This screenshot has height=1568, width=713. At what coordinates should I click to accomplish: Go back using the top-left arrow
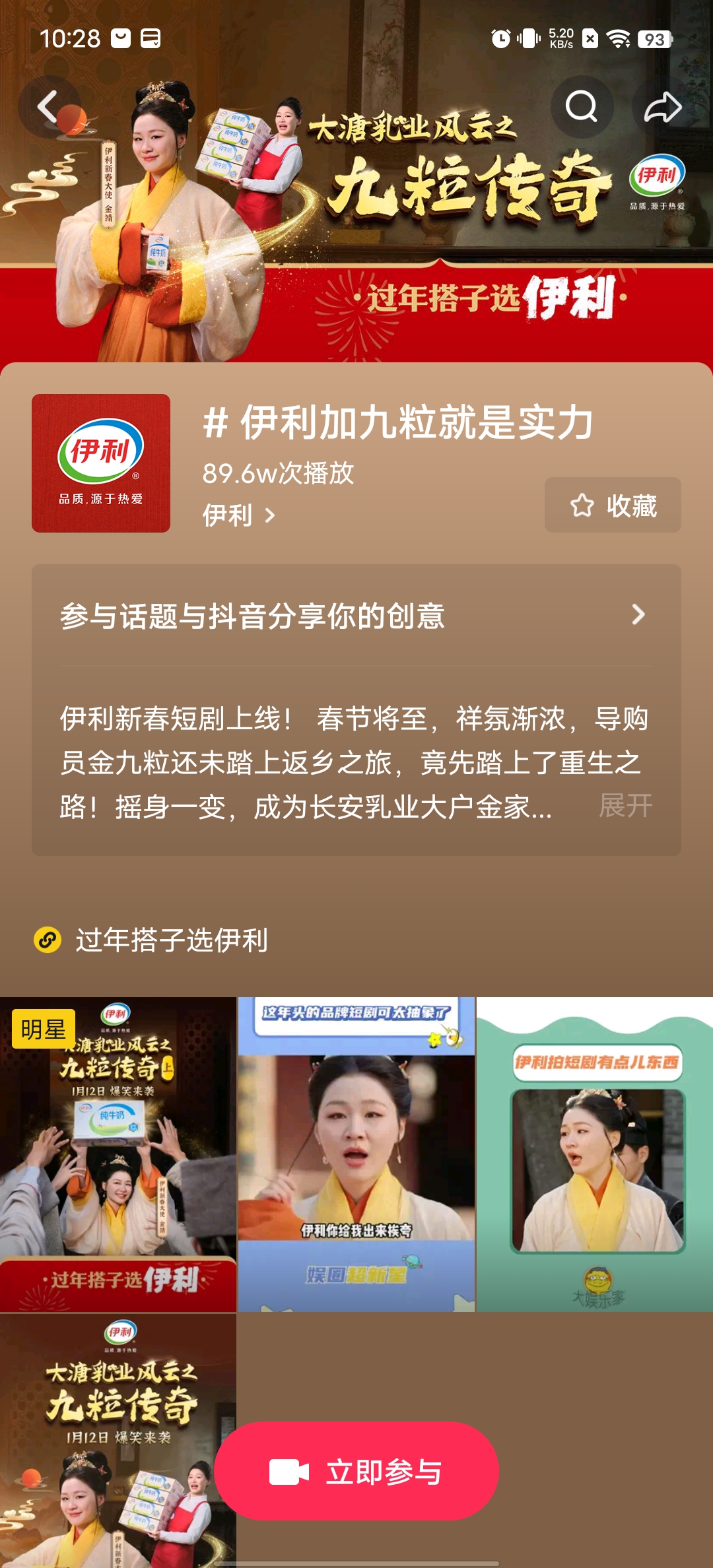(x=48, y=107)
